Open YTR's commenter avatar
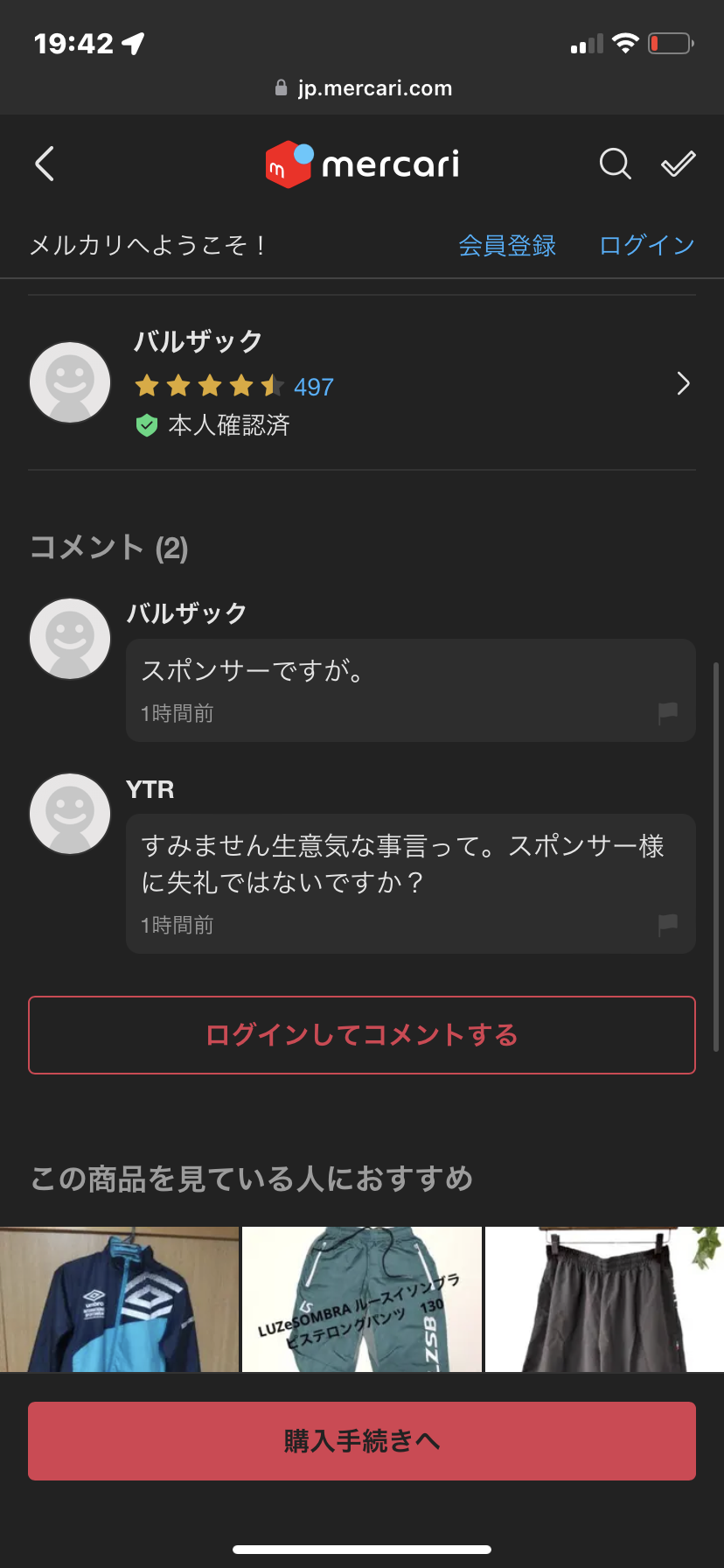 point(70,814)
